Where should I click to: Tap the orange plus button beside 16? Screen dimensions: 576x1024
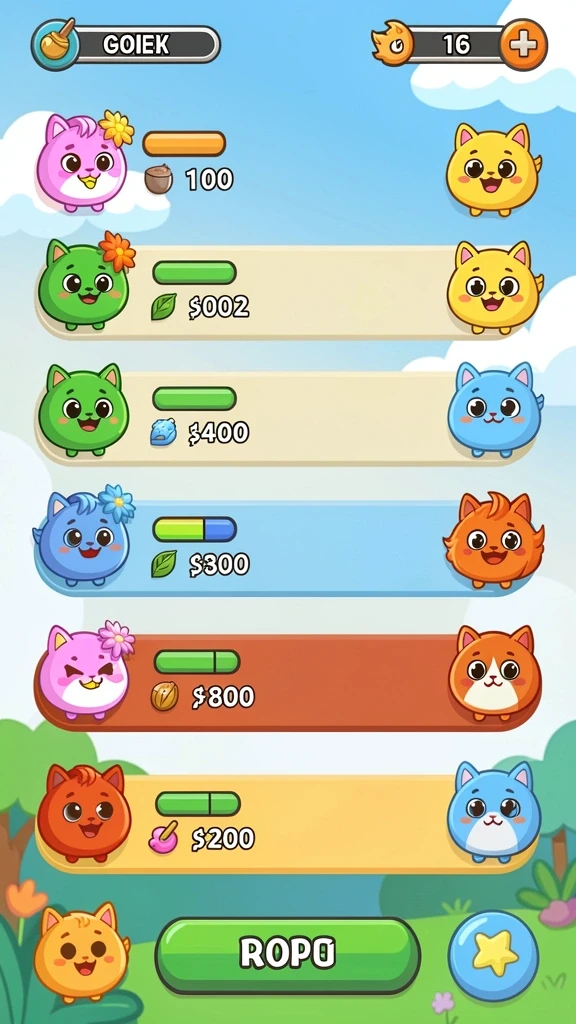coord(523,44)
